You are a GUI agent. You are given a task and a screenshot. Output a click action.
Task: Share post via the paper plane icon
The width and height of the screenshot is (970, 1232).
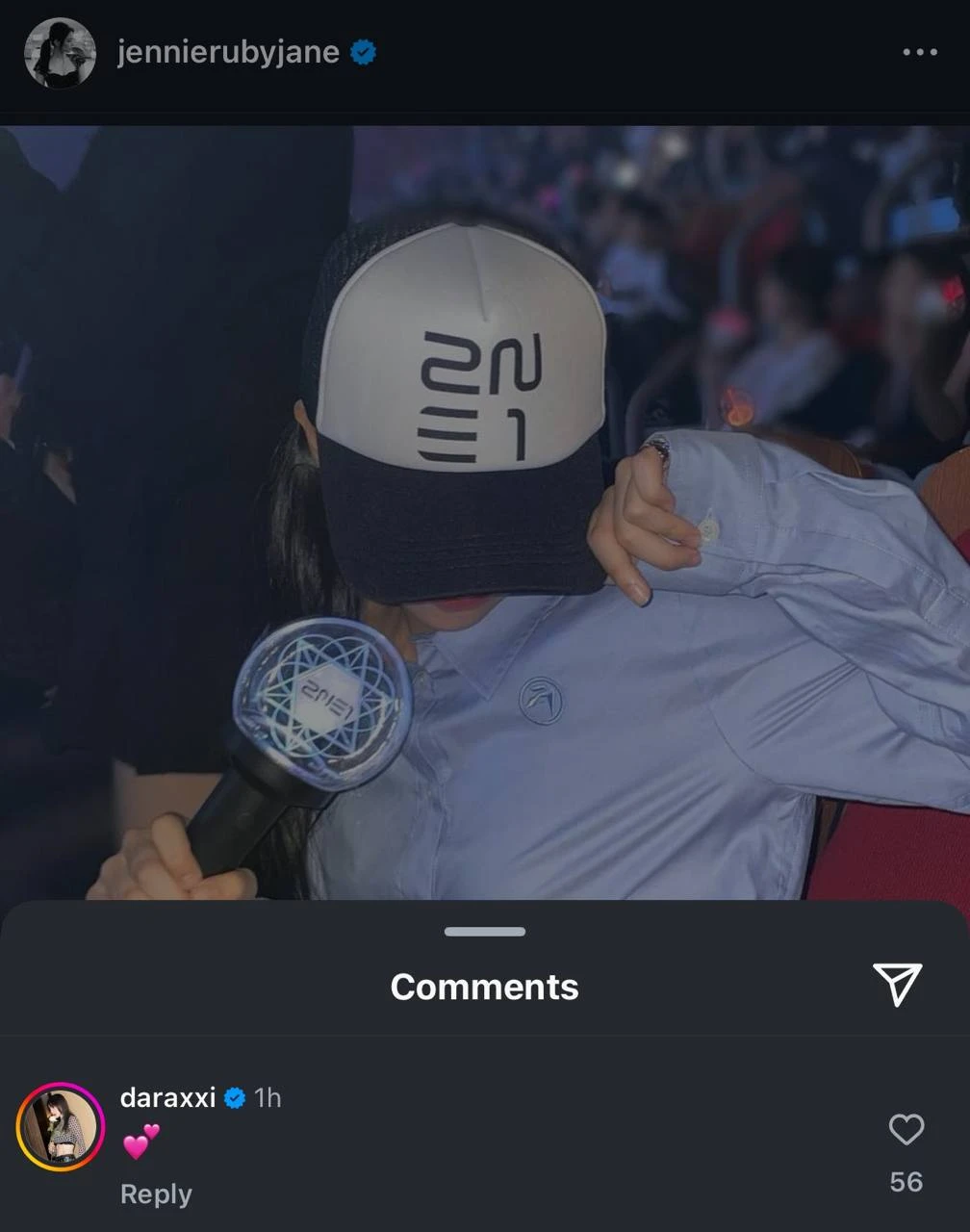tap(897, 984)
